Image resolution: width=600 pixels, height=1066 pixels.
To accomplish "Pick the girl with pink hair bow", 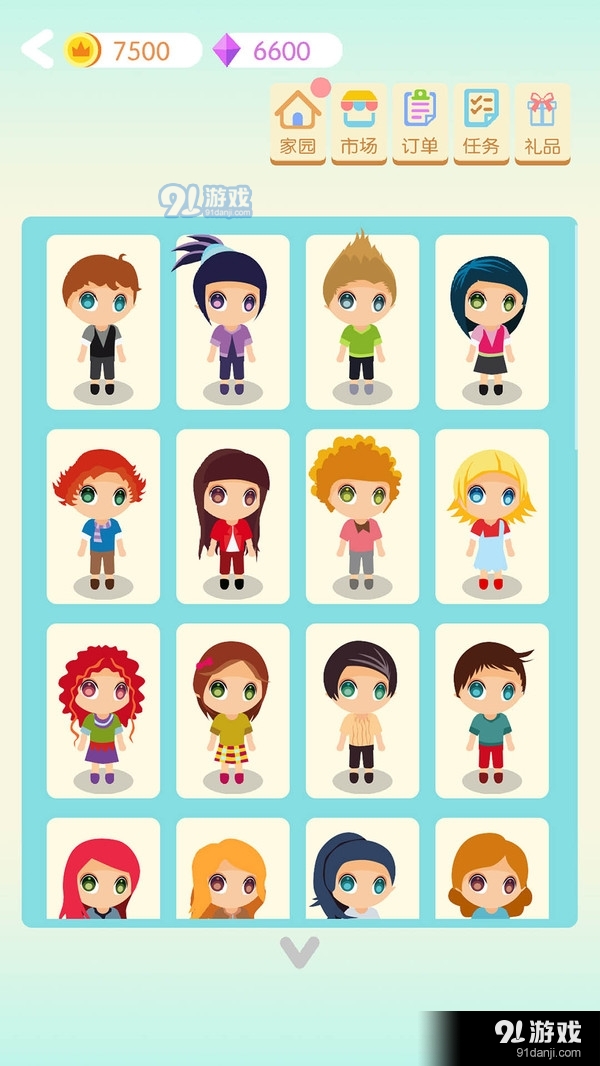I will click(x=233, y=711).
